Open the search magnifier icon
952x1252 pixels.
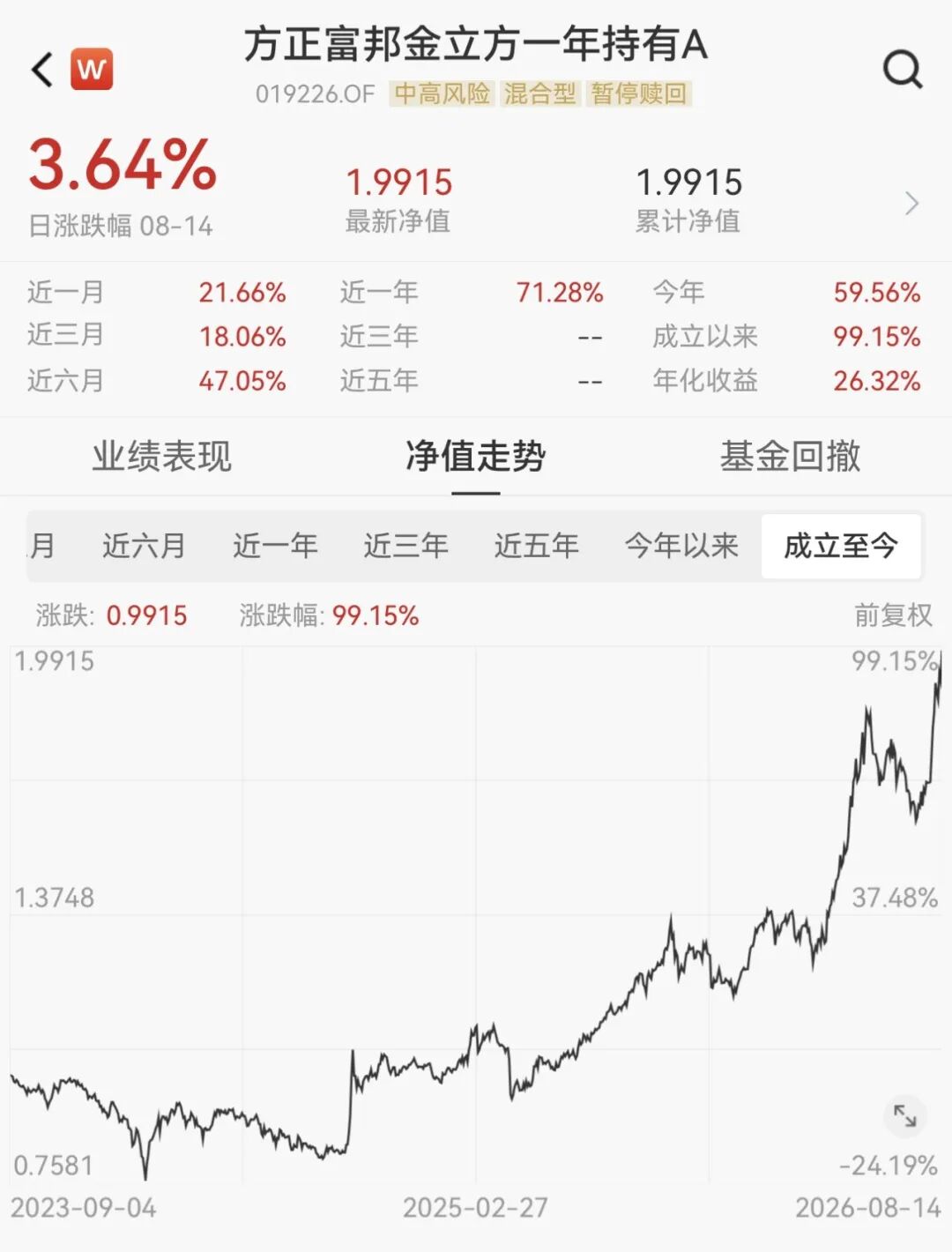pyautogui.click(x=903, y=69)
